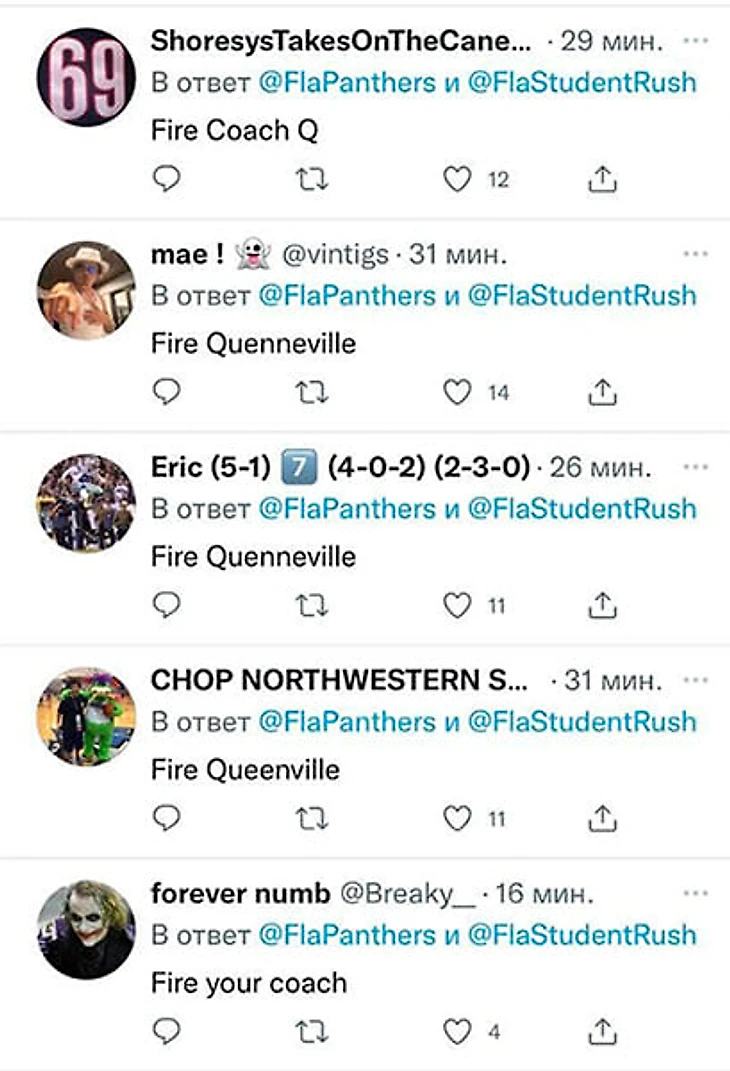
Task: Share Eric's tweet
Action: point(602,606)
